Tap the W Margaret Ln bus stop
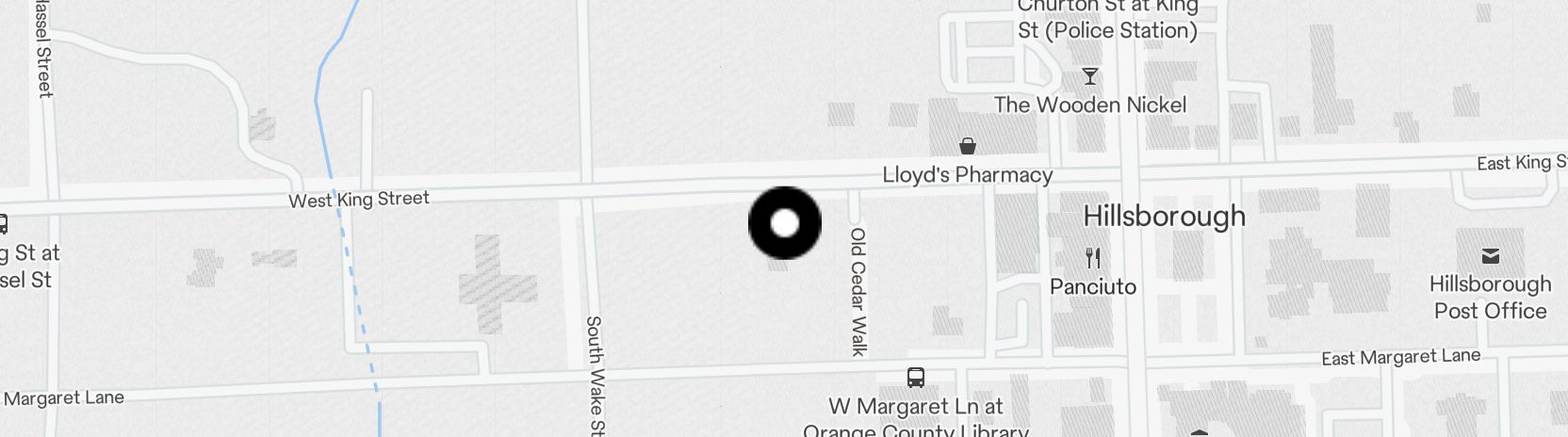The width and height of the screenshot is (1568, 437). coord(915,379)
